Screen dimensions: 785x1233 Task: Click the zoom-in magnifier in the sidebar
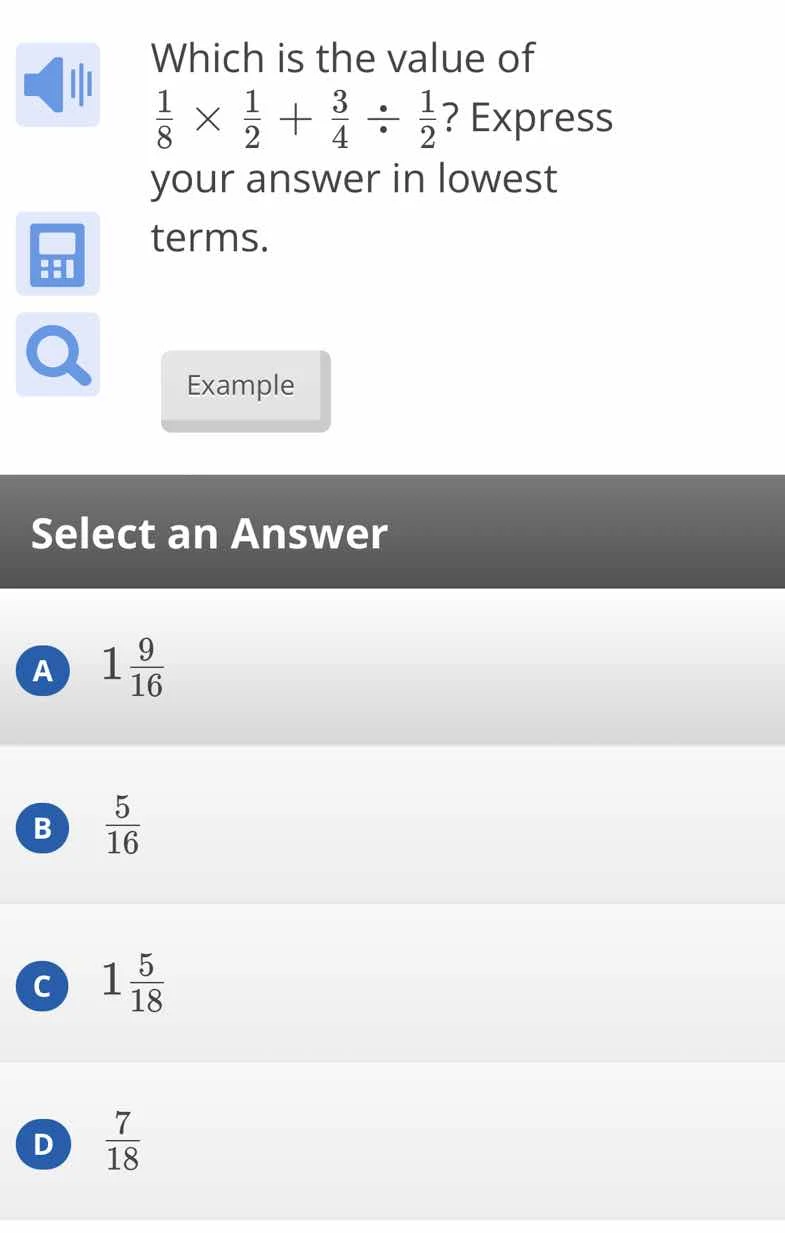pos(57,354)
